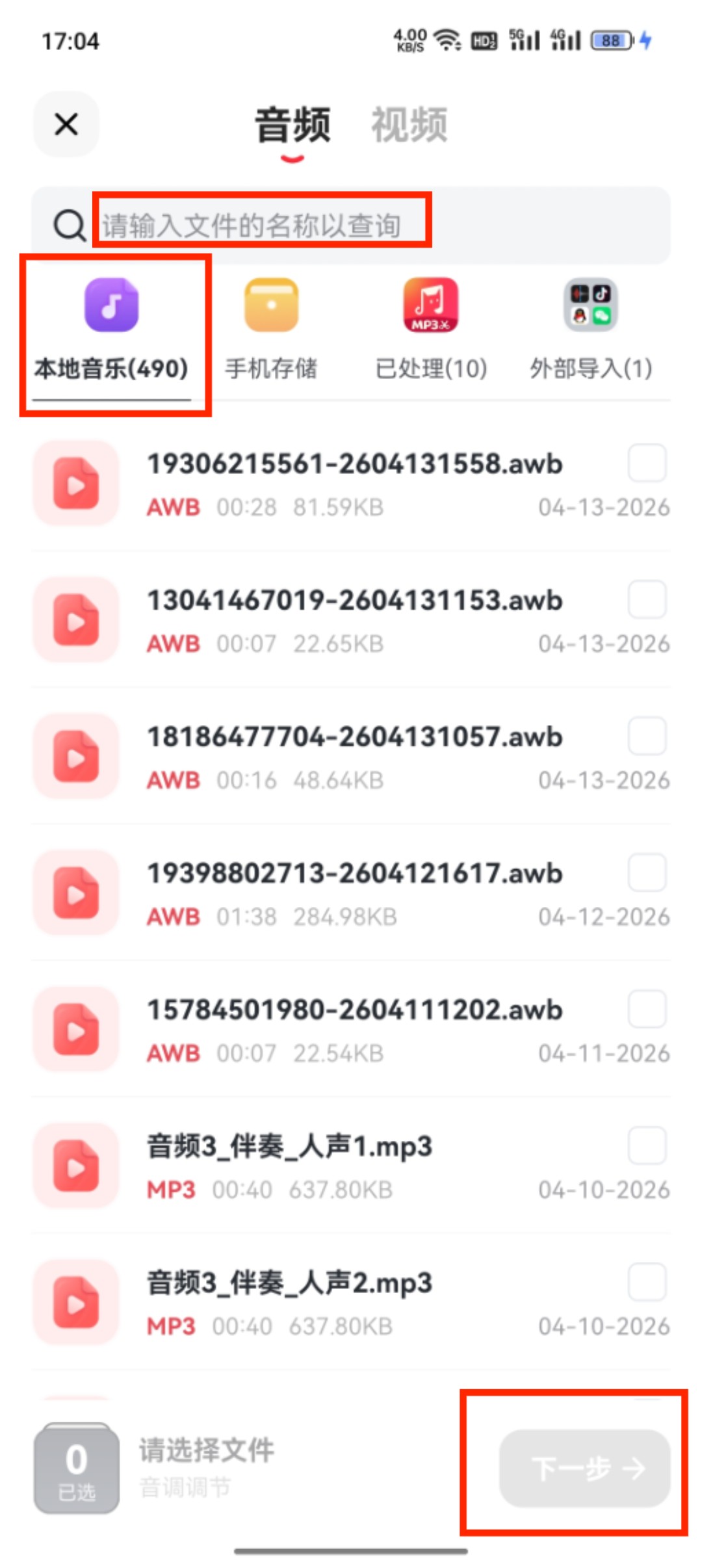Viewport: 702px width, 1568px height.
Task: Select the checkbox for 18186477704-2604131057.awb
Action: [x=647, y=737]
